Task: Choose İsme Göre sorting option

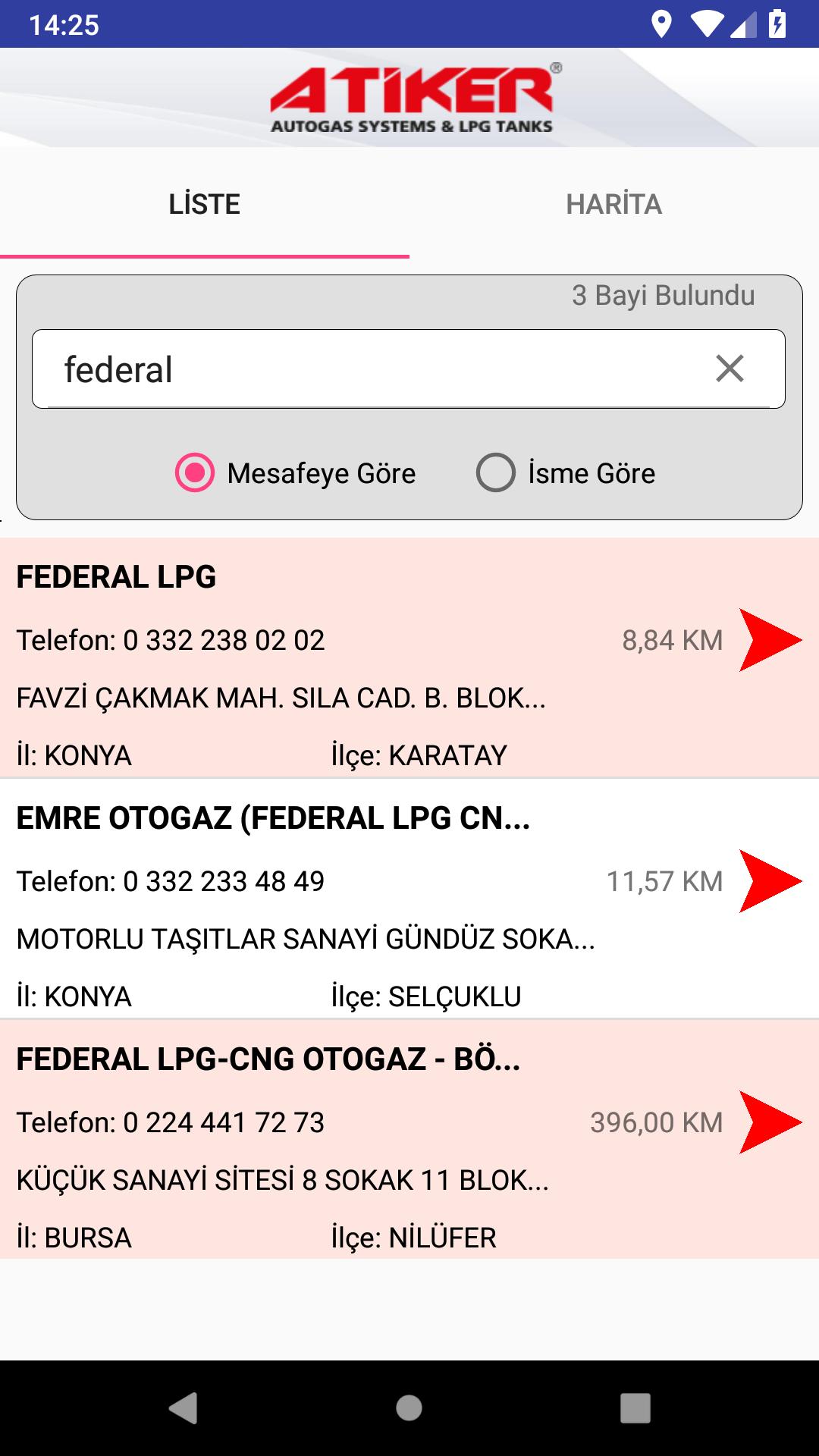Action: tap(565, 473)
